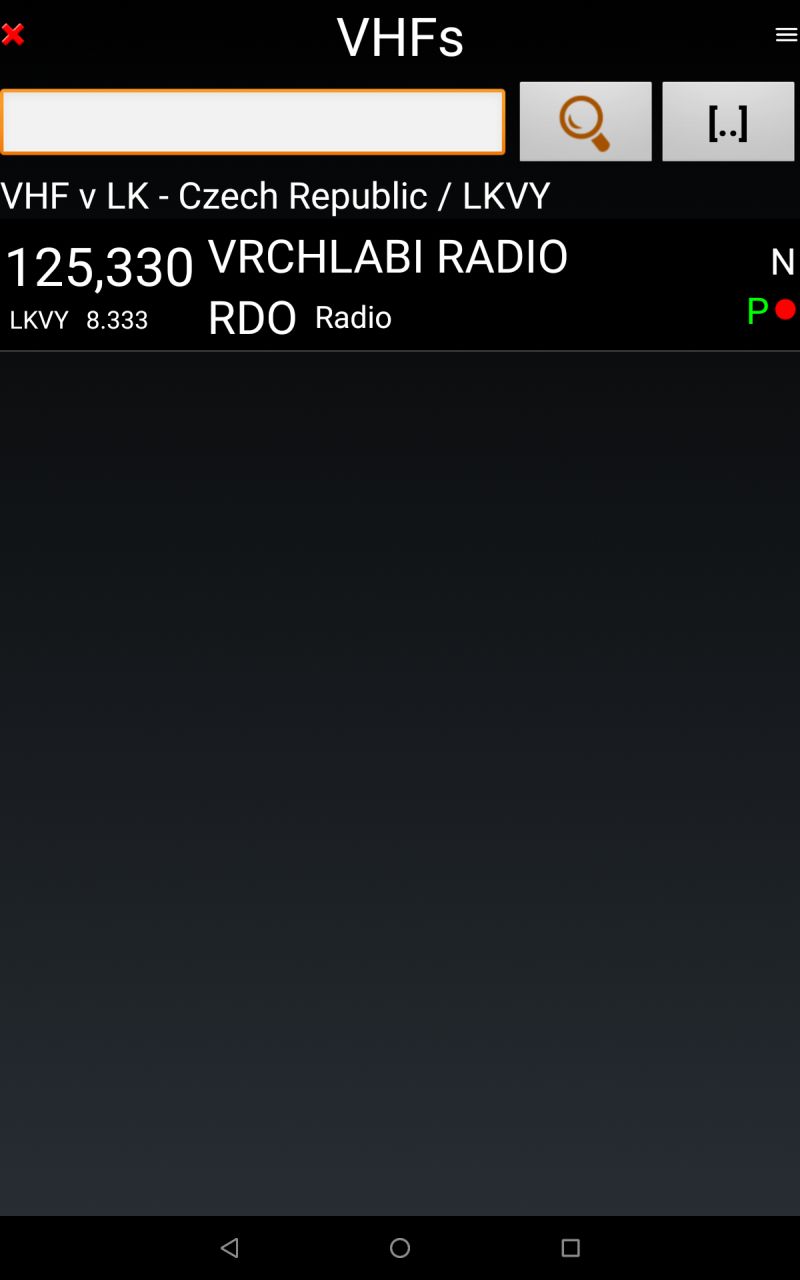Close the VHFs screen with red X
The height and width of the screenshot is (1280, 800).
click(x=13, y=35)
